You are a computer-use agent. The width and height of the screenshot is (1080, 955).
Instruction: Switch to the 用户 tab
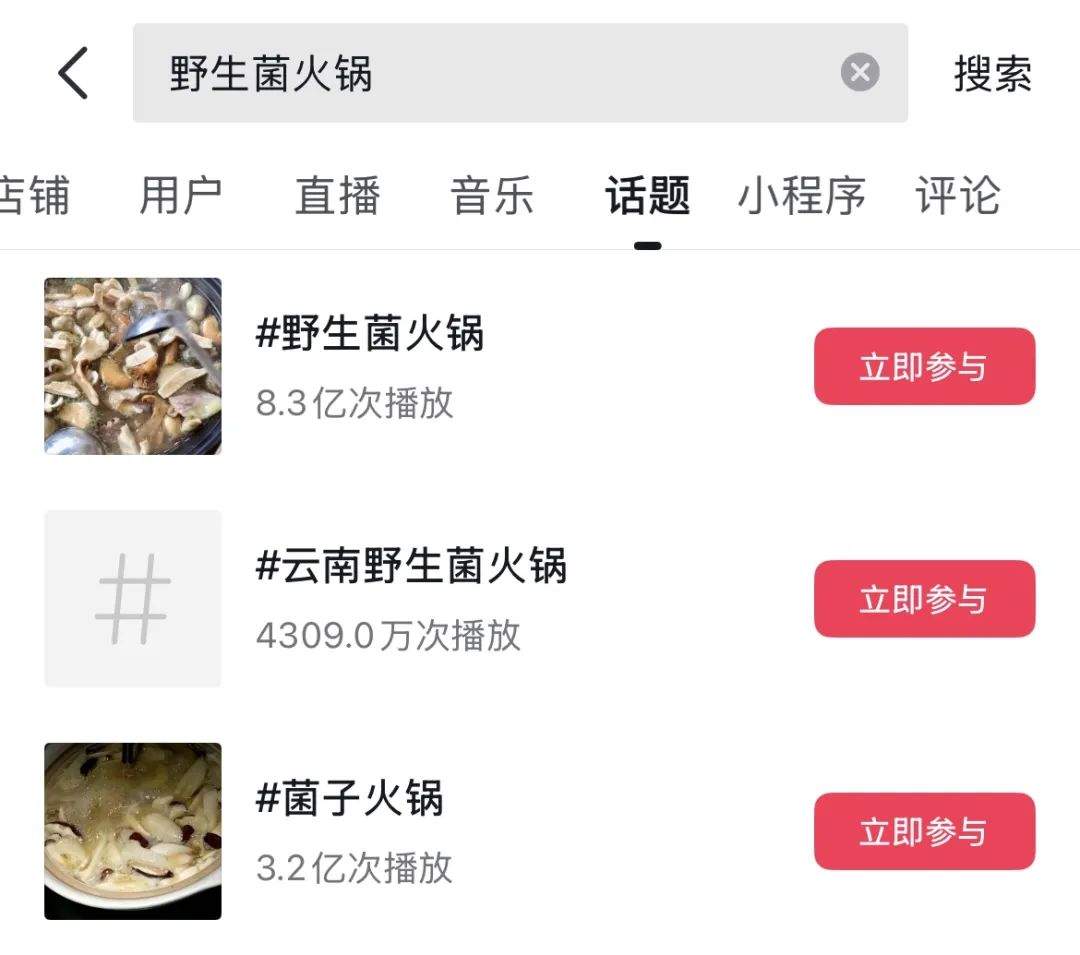[180, 195]
